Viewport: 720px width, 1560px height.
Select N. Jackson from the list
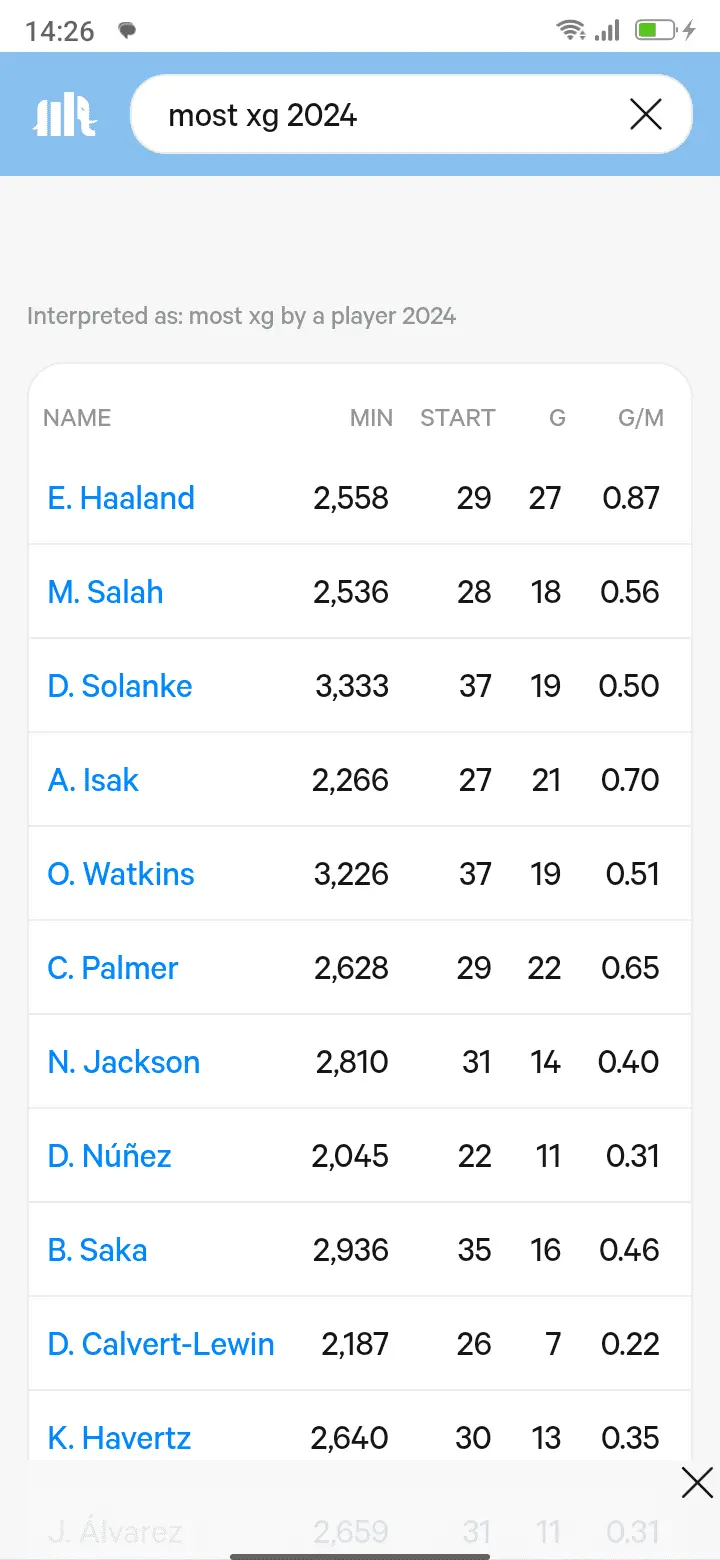click(124, 1062)
